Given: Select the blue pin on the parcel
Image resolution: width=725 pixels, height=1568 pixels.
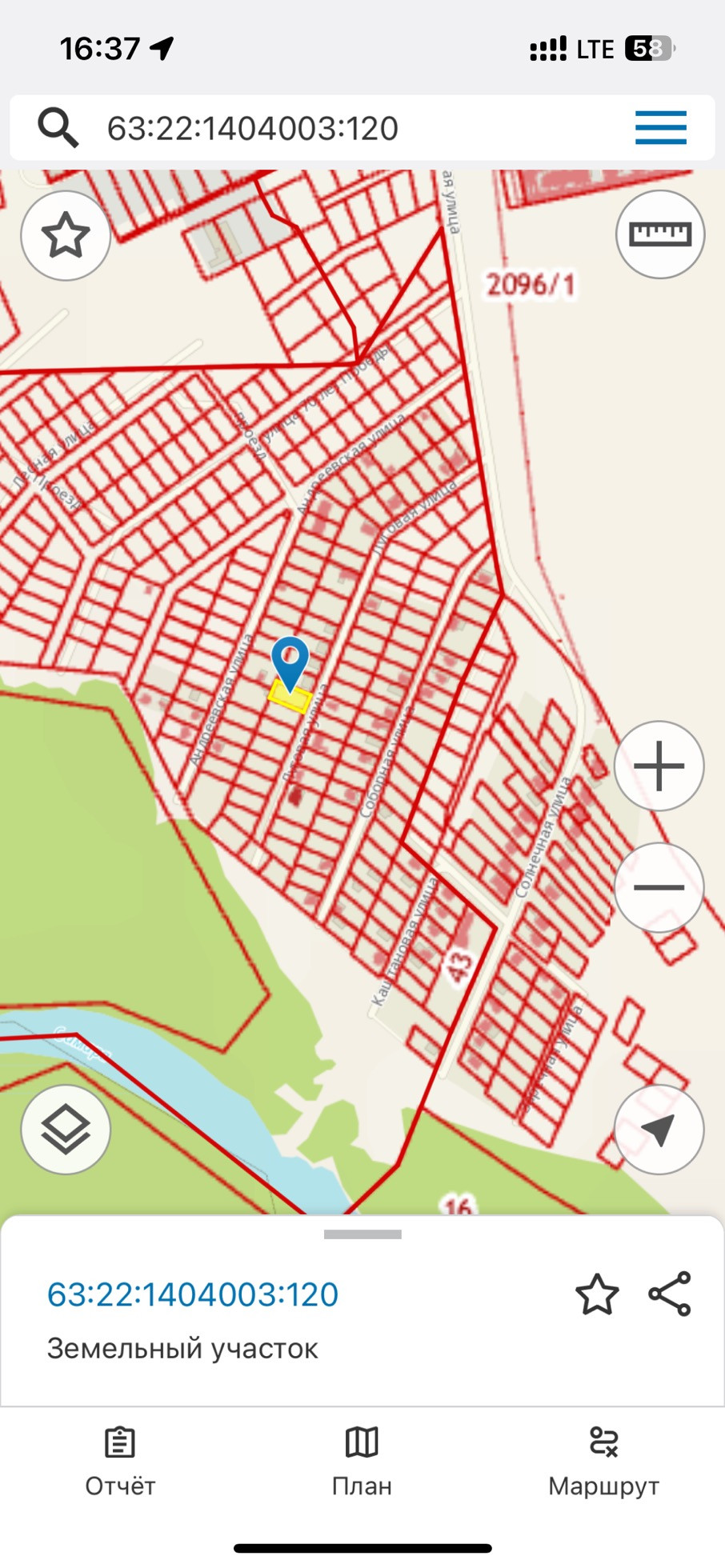Looking at the screenshot, I should pos(290,661).
